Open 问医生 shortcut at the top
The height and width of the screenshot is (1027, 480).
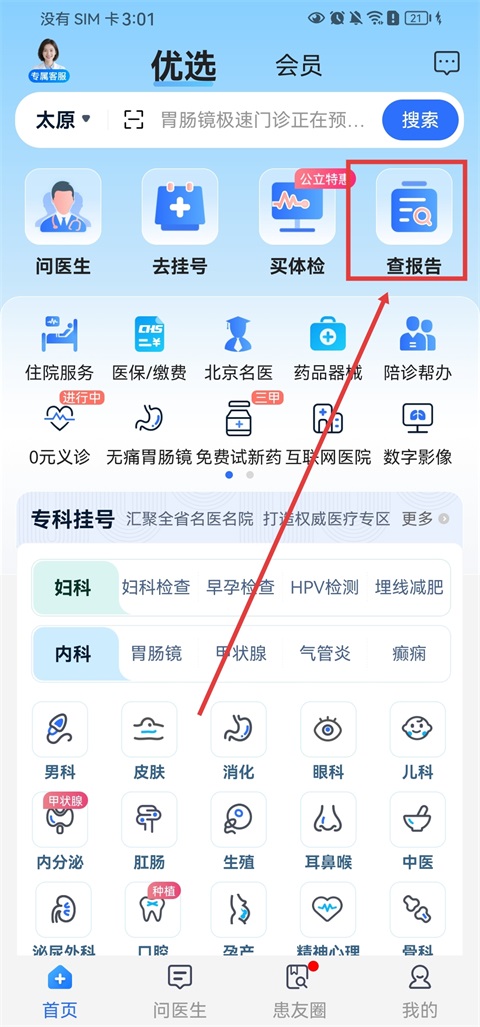click(63, 221)
